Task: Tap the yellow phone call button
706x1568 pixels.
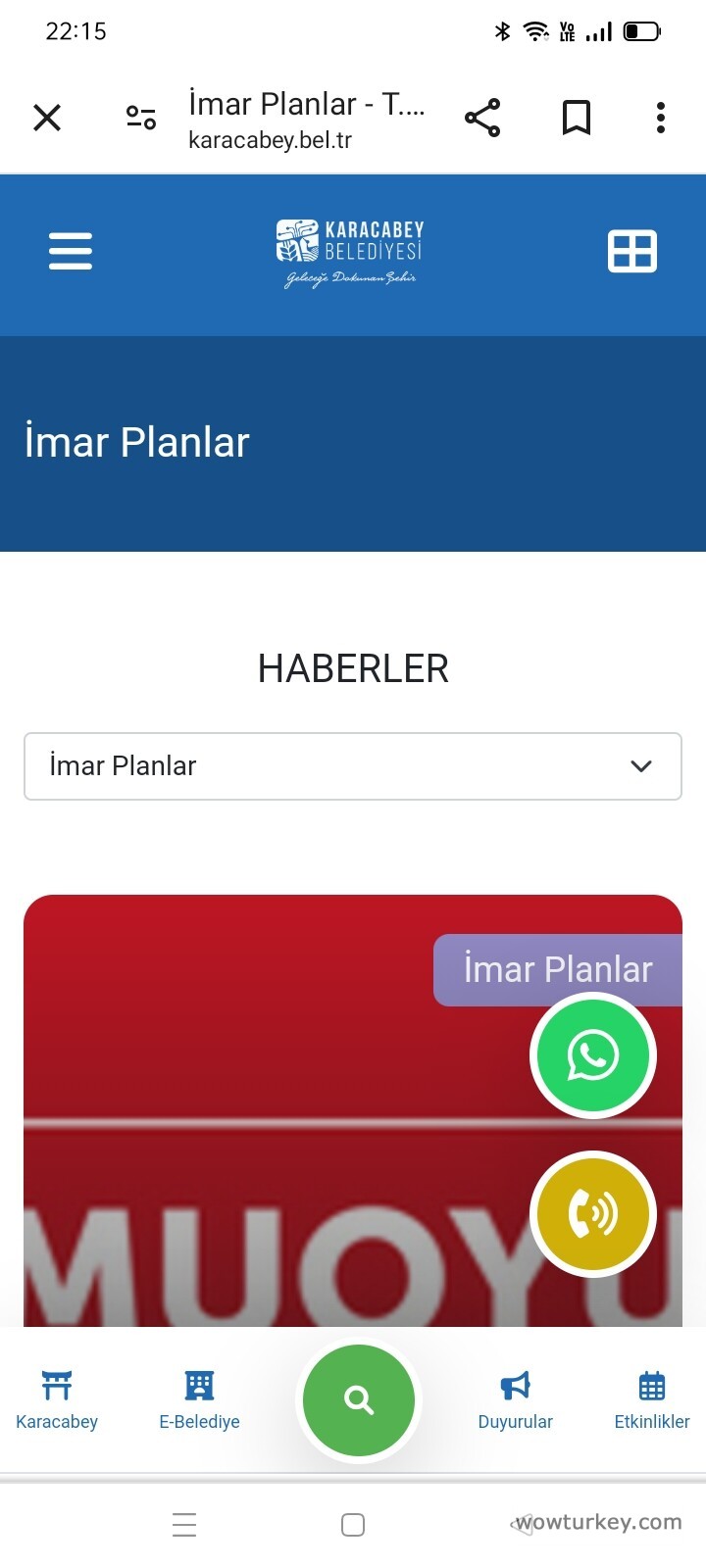Action: (x=592, y=1213)
